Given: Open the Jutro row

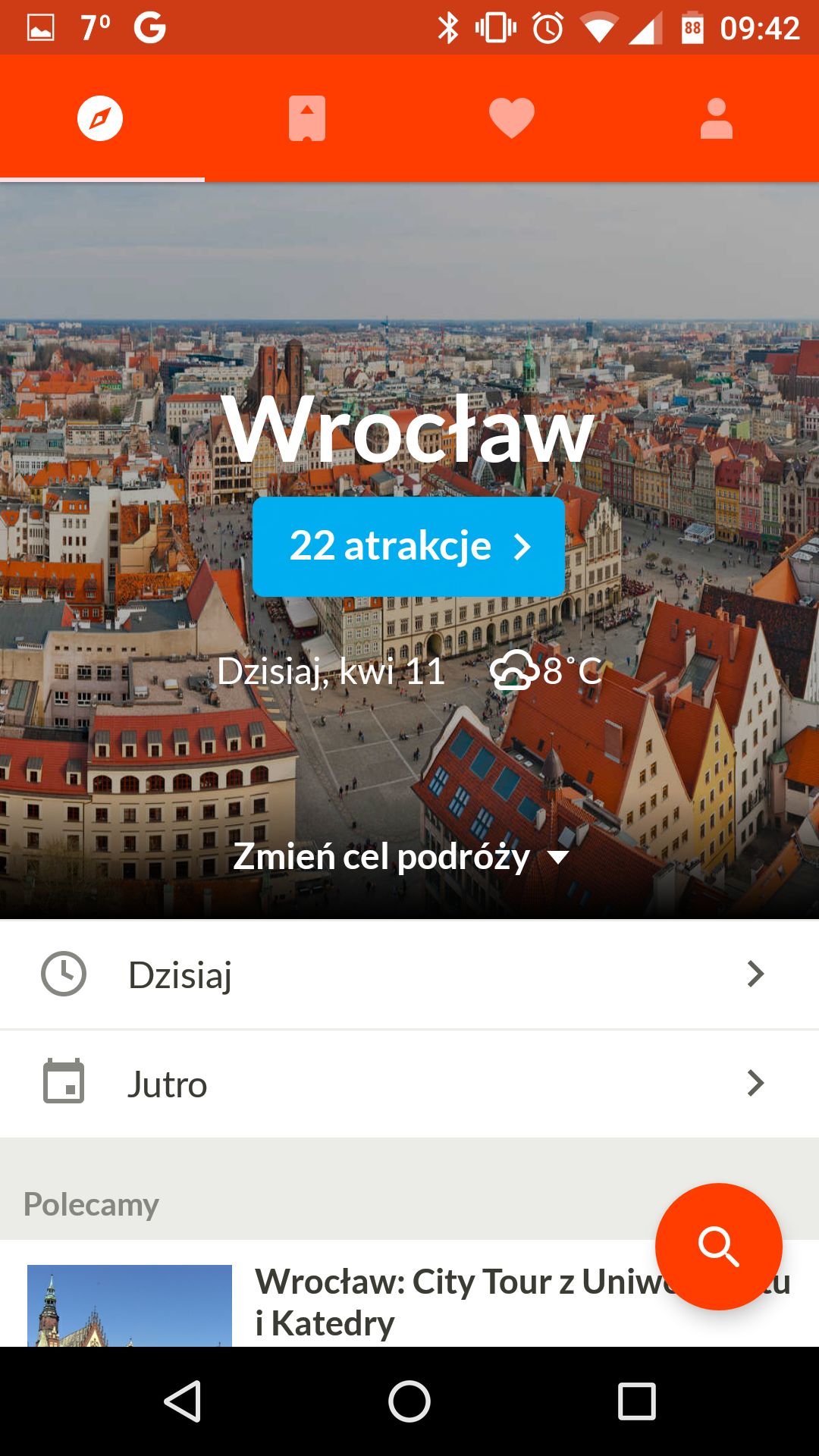Looking at the screenshot, I should point(409,1084).
